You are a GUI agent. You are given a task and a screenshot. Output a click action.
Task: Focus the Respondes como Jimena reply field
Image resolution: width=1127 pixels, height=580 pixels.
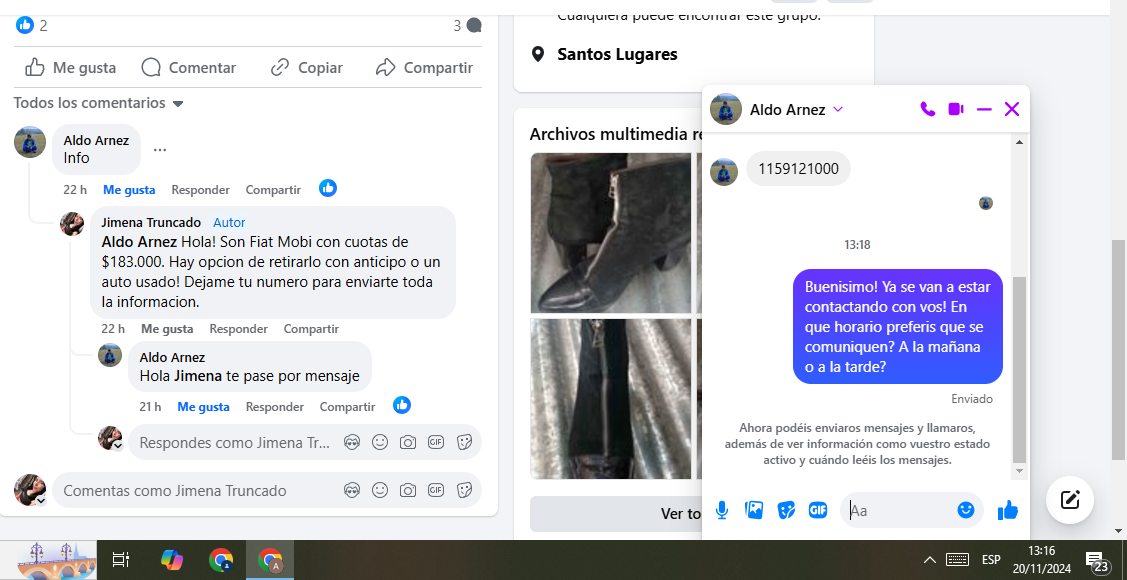pyautogui.click(x=235, y=442)
